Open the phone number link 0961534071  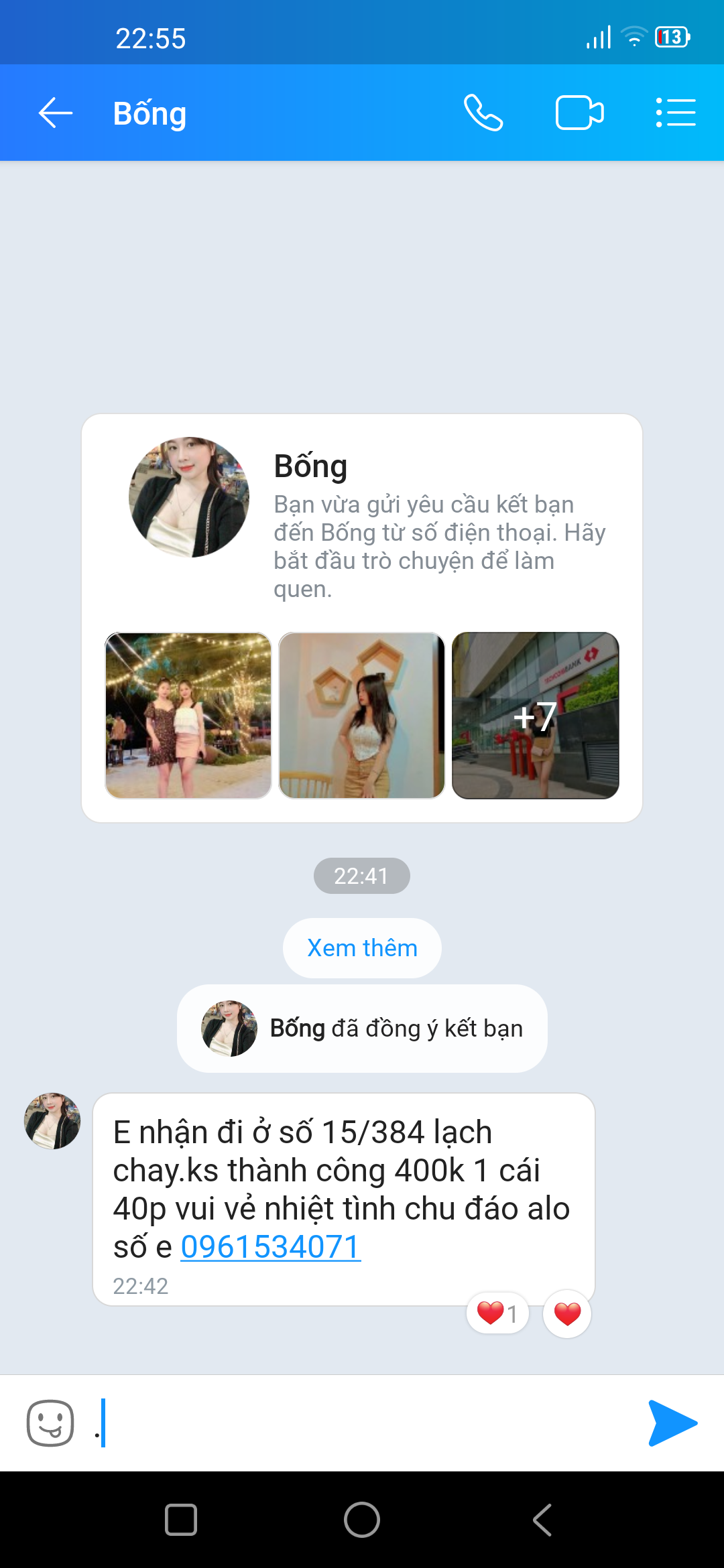271,1247
